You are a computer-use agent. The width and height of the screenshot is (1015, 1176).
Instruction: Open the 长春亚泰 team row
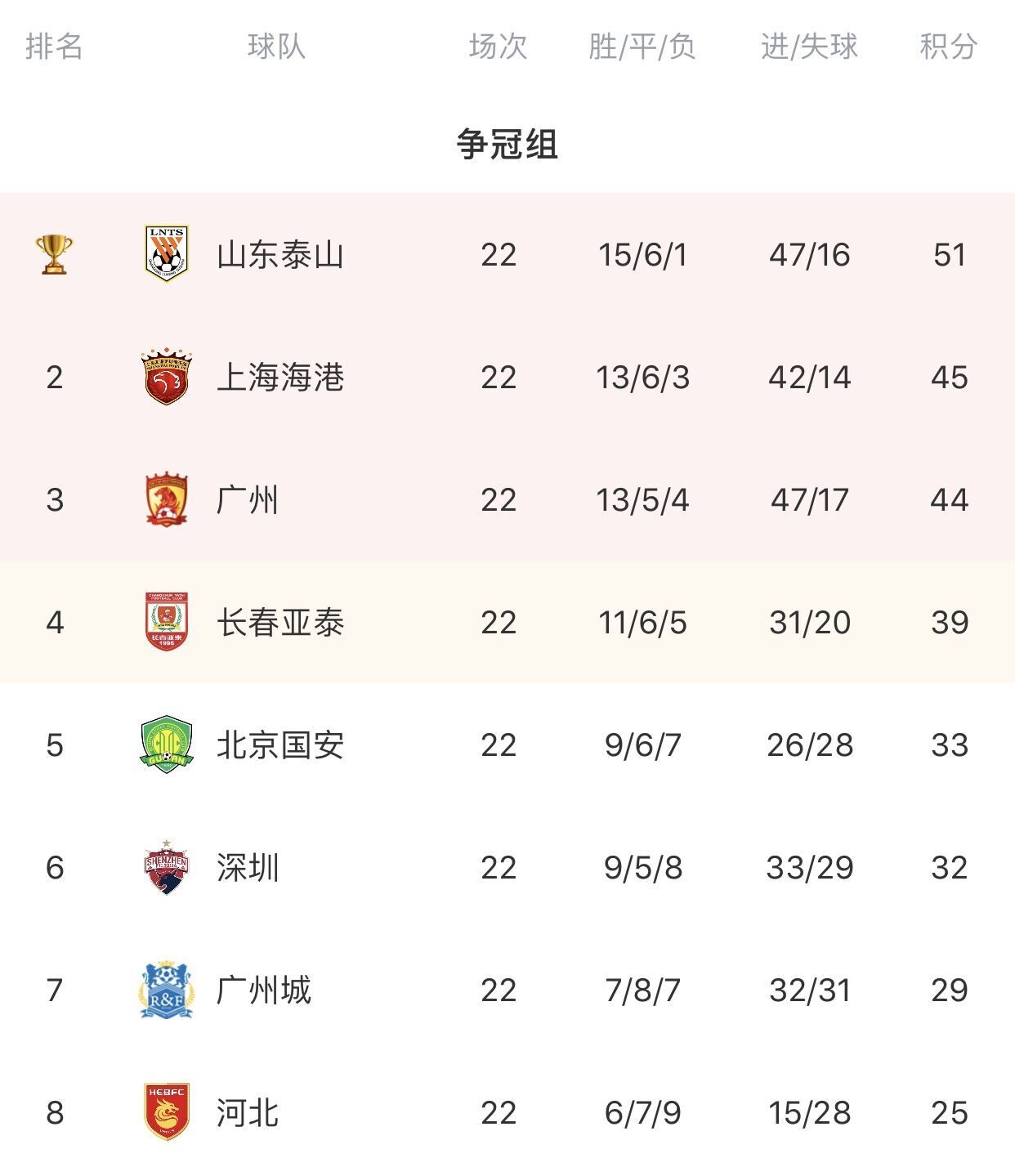507,622
